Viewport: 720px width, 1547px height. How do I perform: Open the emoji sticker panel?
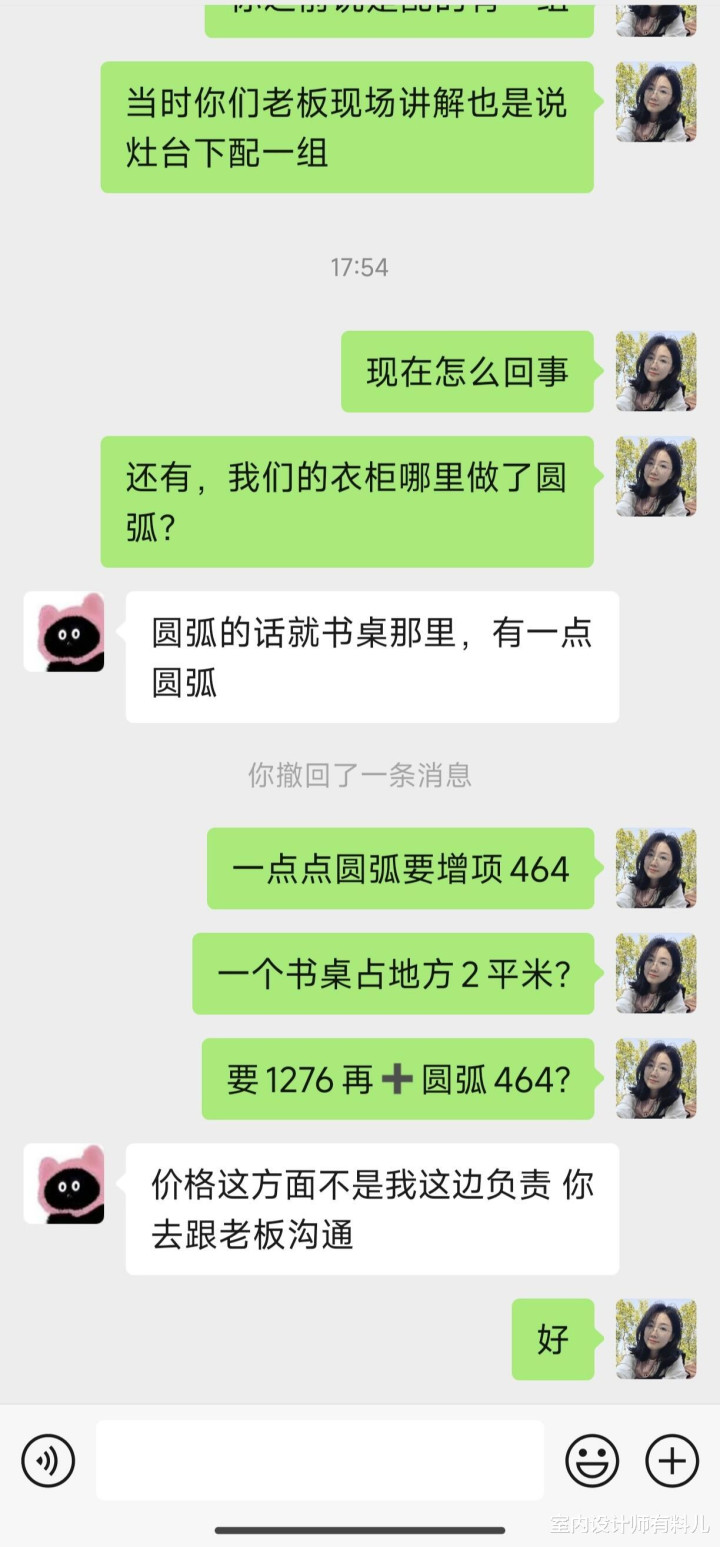(592, 1461)
